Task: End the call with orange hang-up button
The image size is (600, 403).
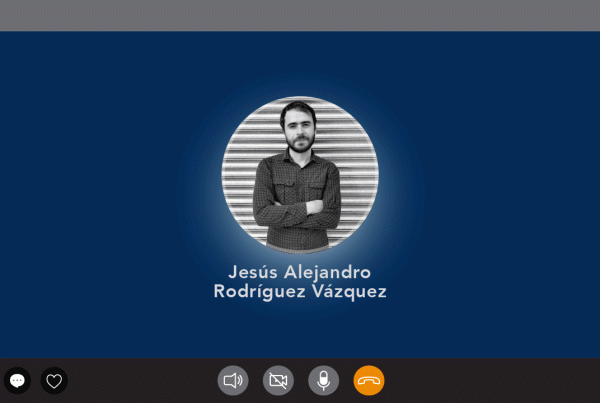Action: pos(368,381)
